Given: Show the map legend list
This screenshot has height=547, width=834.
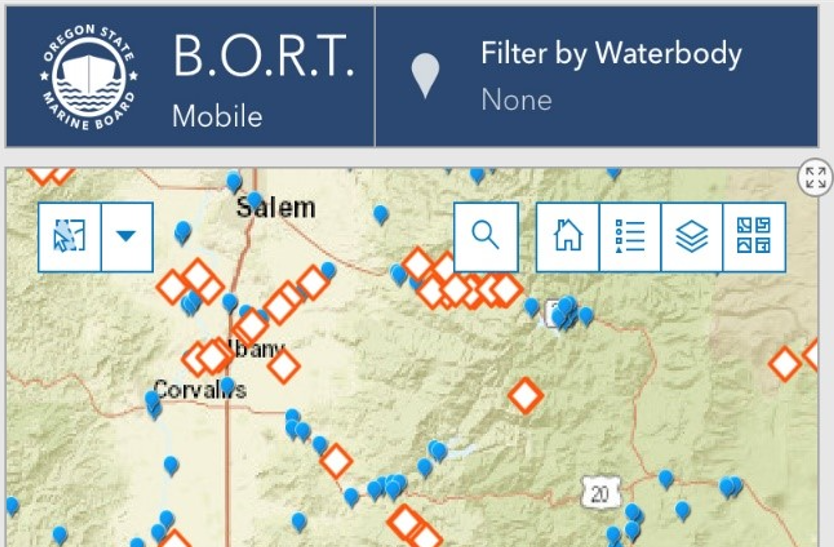Looking at the screenshot, I should click(630, 237).
